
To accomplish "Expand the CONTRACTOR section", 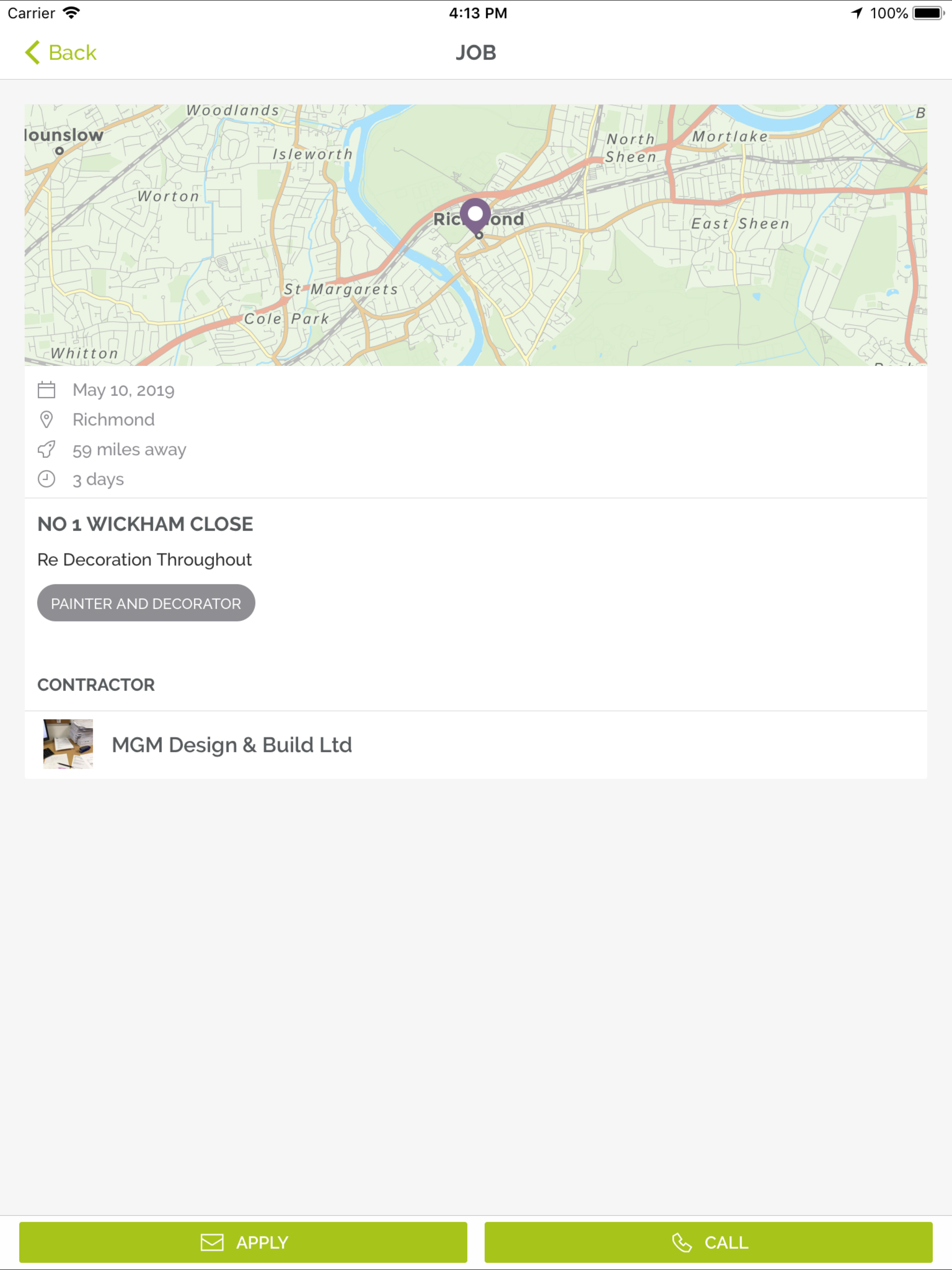I will [96, 684].
